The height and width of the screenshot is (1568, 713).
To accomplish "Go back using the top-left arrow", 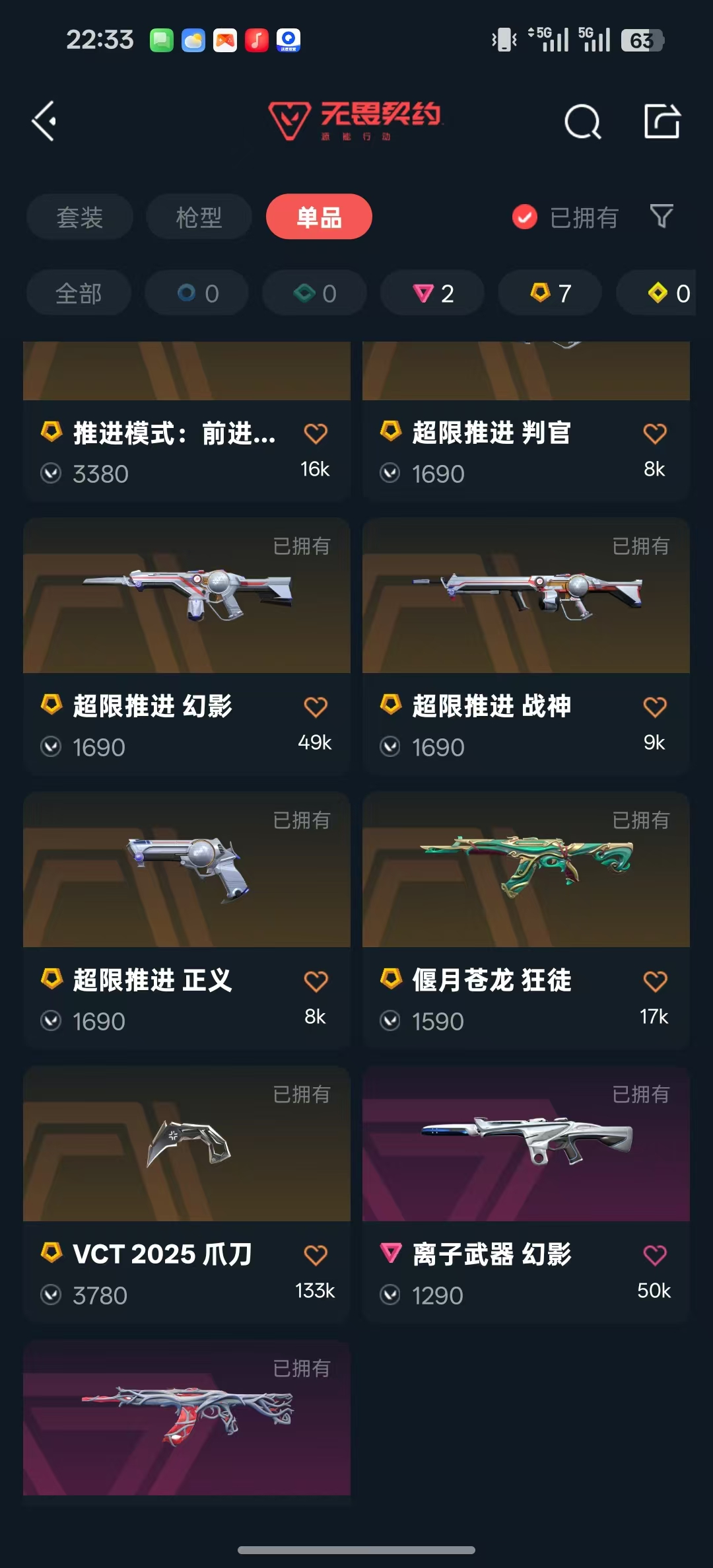I will (x=44, y=121).
